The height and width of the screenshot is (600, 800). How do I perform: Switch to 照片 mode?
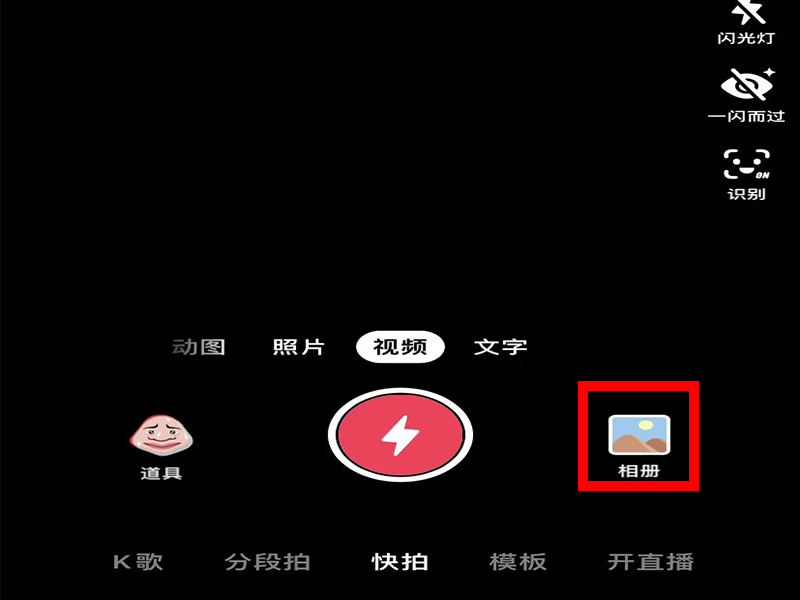[298, 347]
